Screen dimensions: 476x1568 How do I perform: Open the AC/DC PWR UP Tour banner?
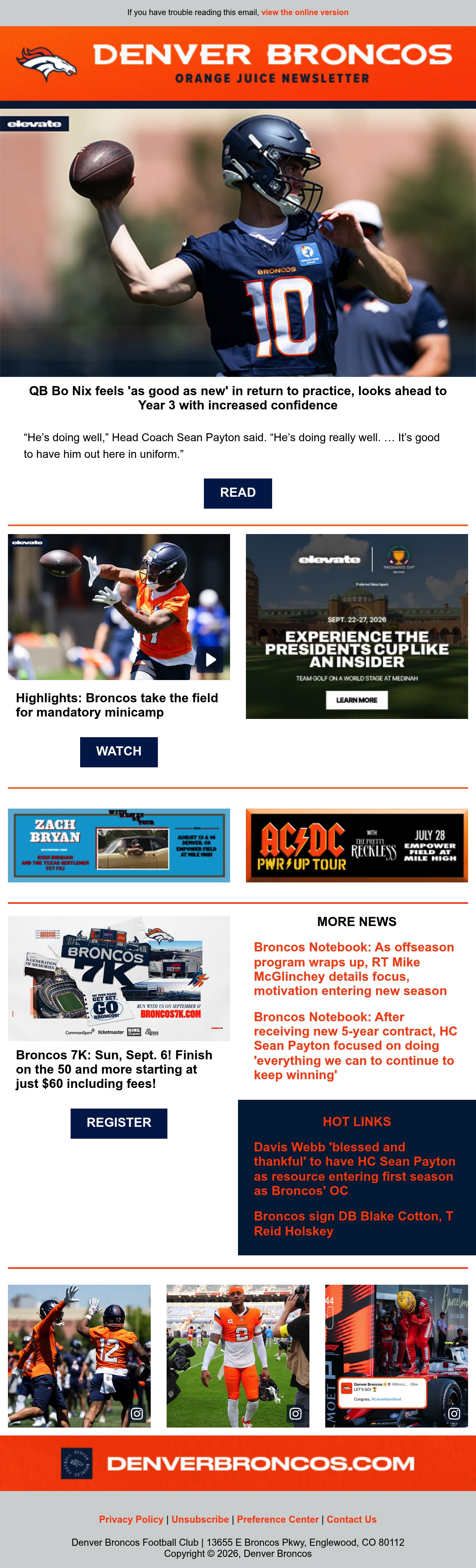point(357,845)
